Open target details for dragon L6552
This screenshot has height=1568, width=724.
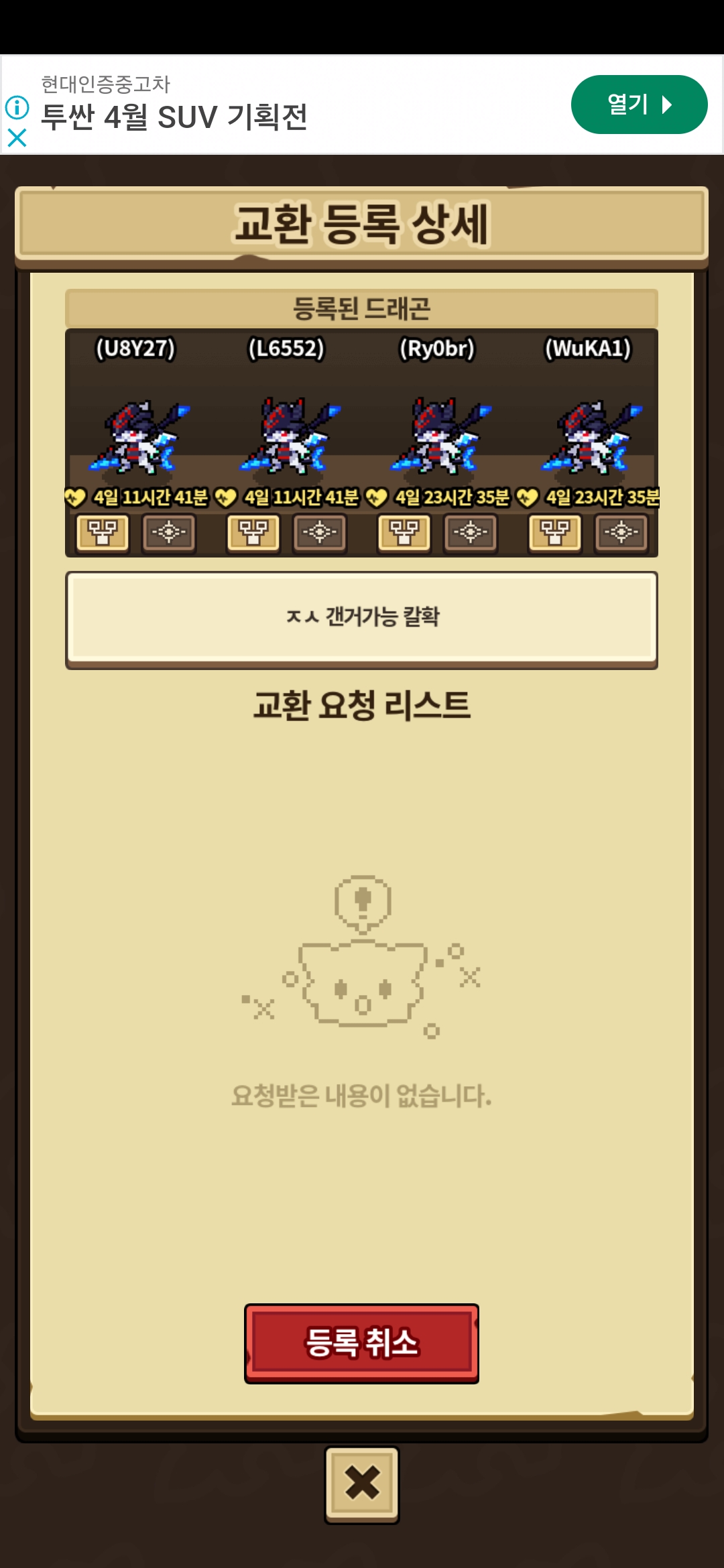point(320,533)
